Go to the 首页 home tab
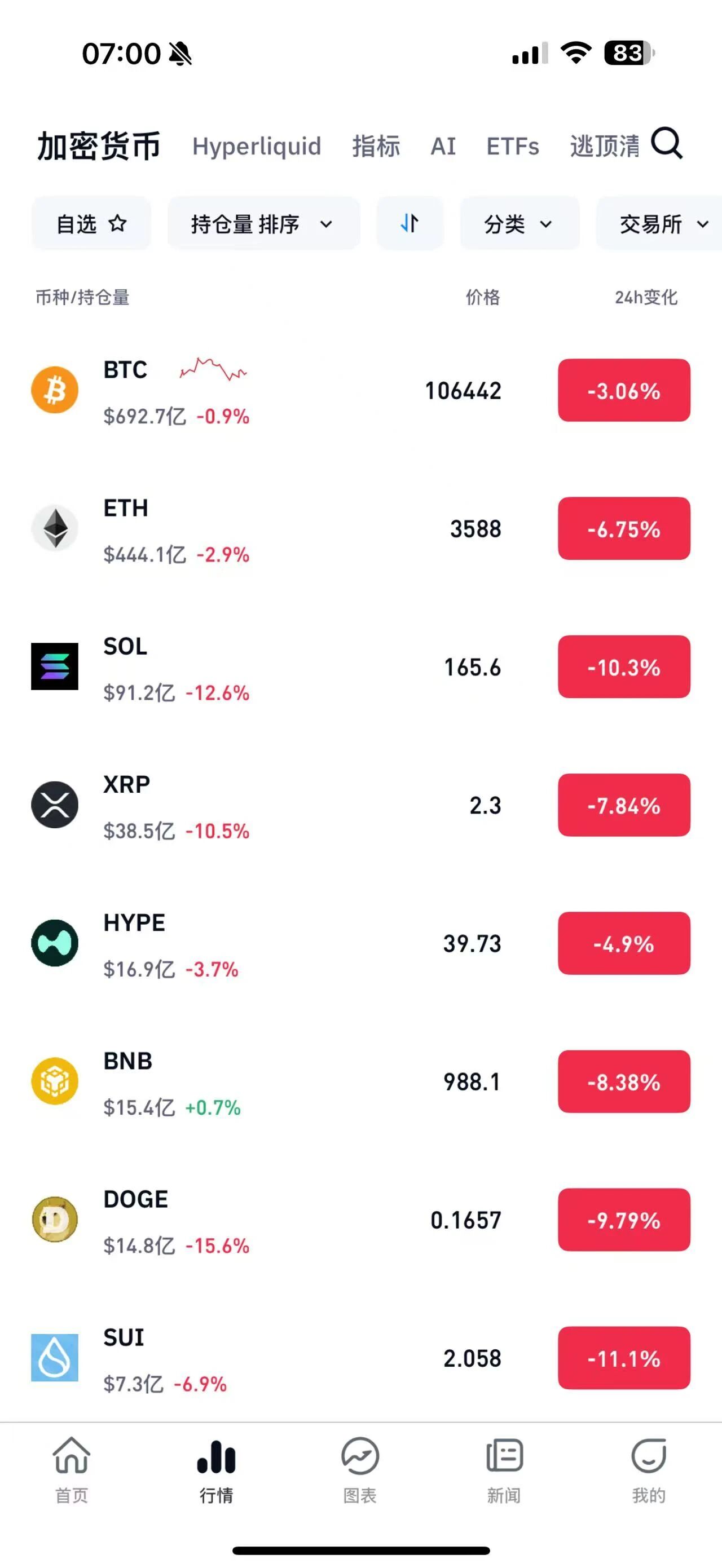722x1568 pixels. pos(72,1470)
